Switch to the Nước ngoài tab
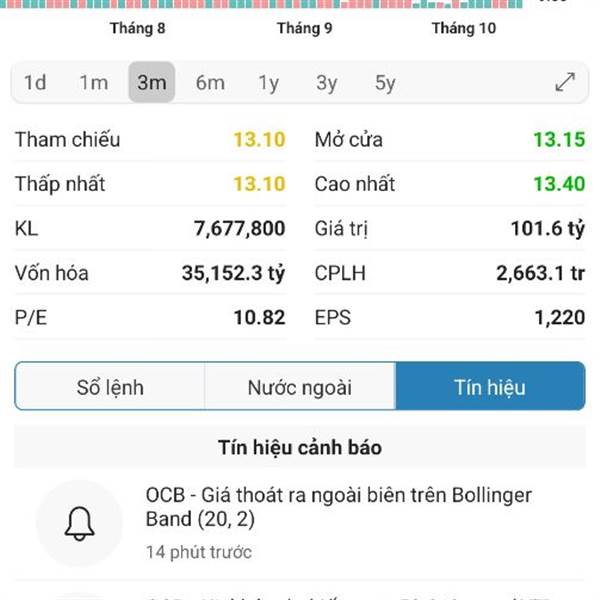 tap(300, 387)
